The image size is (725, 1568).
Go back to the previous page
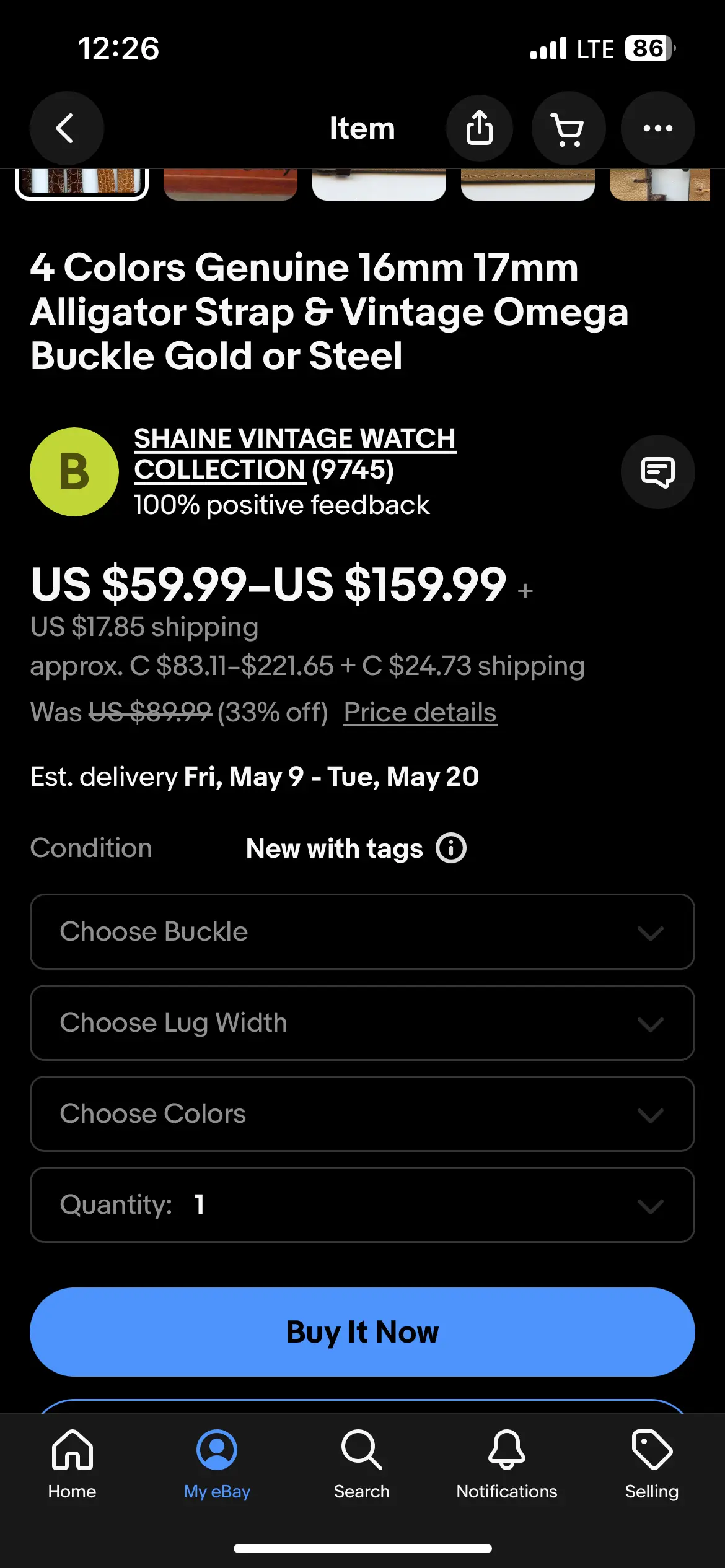pyautogui.click(x=66, y=128)
